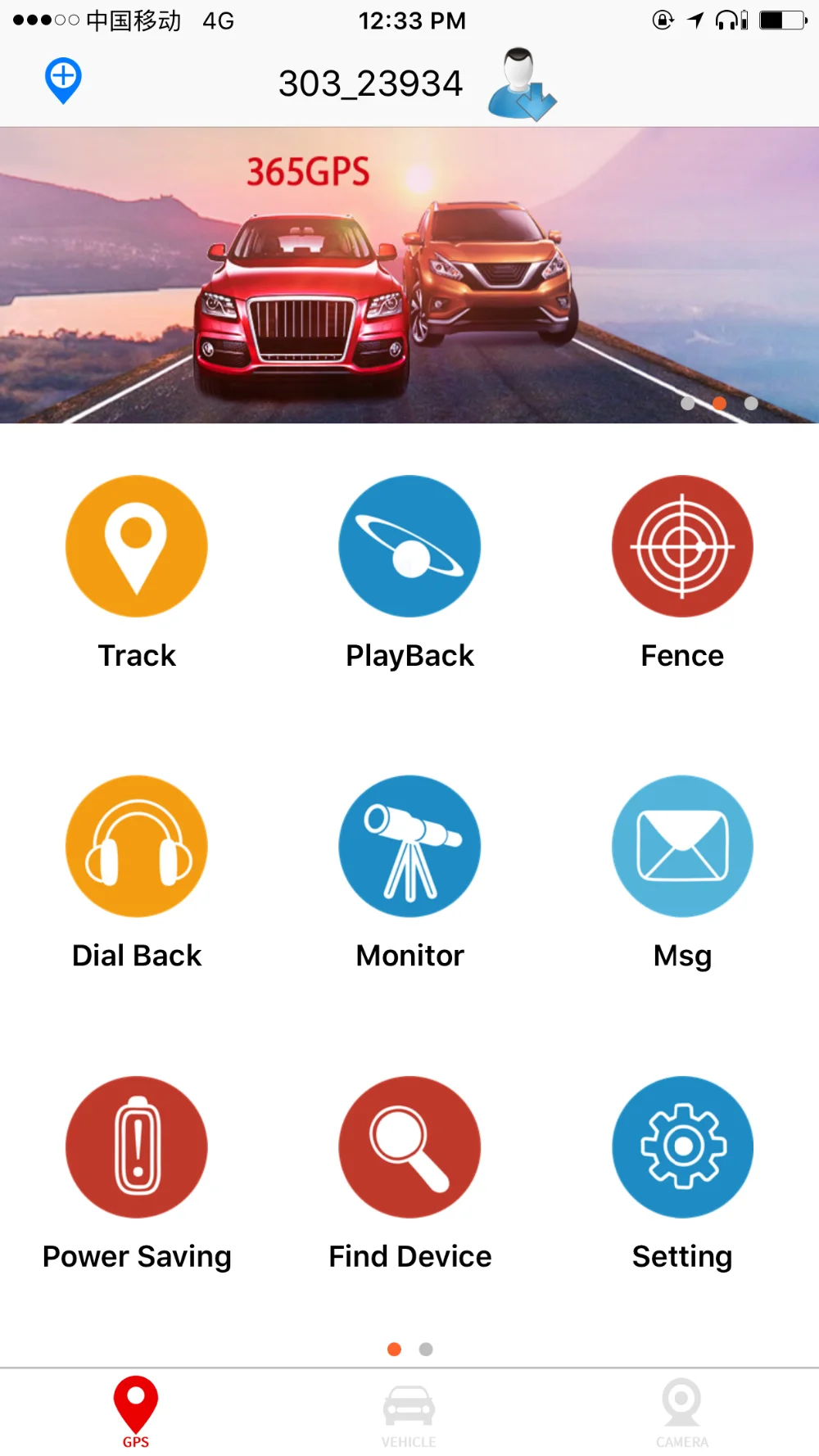Open the Monitor feature
The width and height of the screenshot is (819, 1456).
point(409,846)
